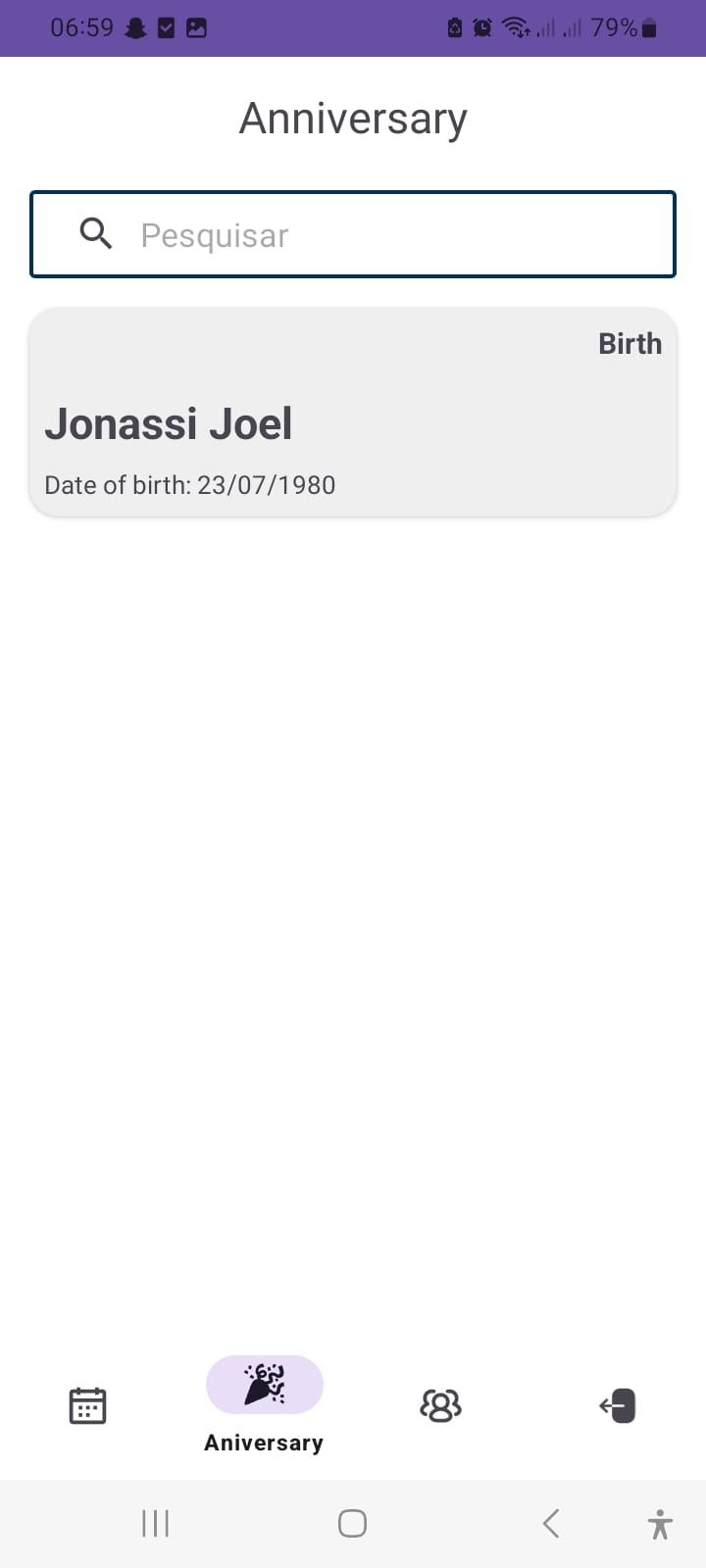This screenshot has height=1568, width=706.
Task: Click the search magnifier icon
Action: pyautogui.click(x=95, y=233)
